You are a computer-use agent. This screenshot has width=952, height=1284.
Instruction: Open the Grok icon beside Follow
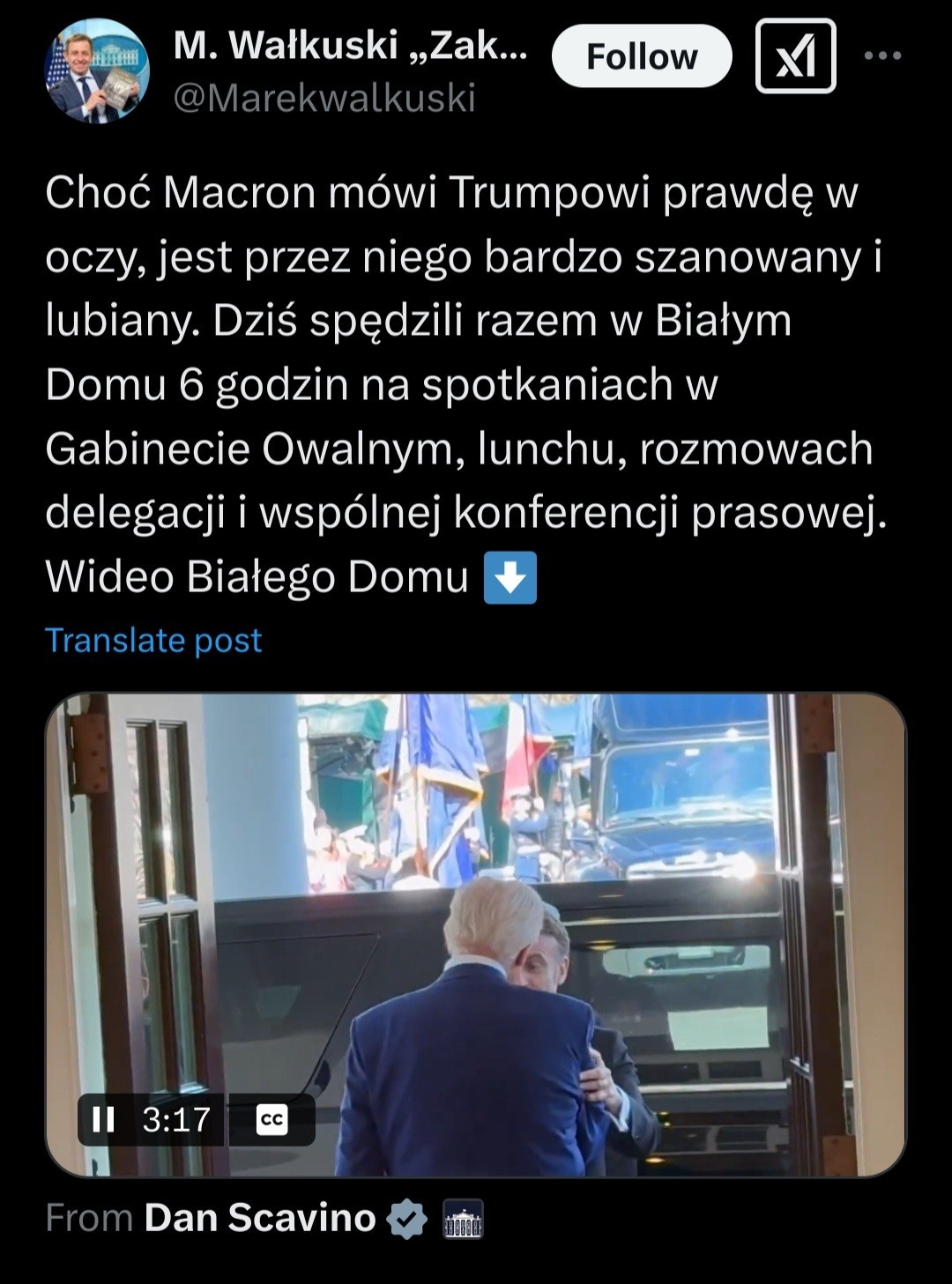coord(795,57)
